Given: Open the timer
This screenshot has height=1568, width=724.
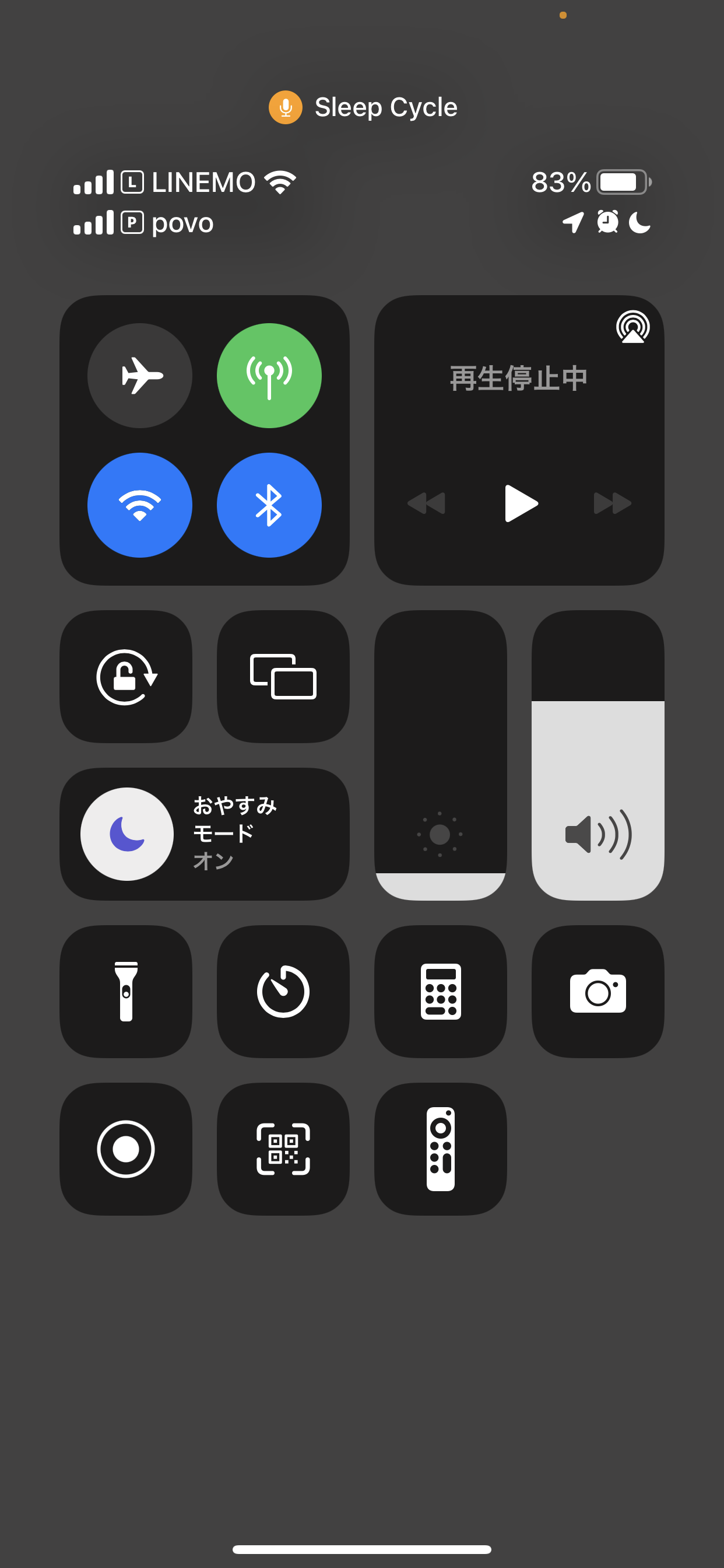Looking at the screenshot, I should [x=283, y=992].
